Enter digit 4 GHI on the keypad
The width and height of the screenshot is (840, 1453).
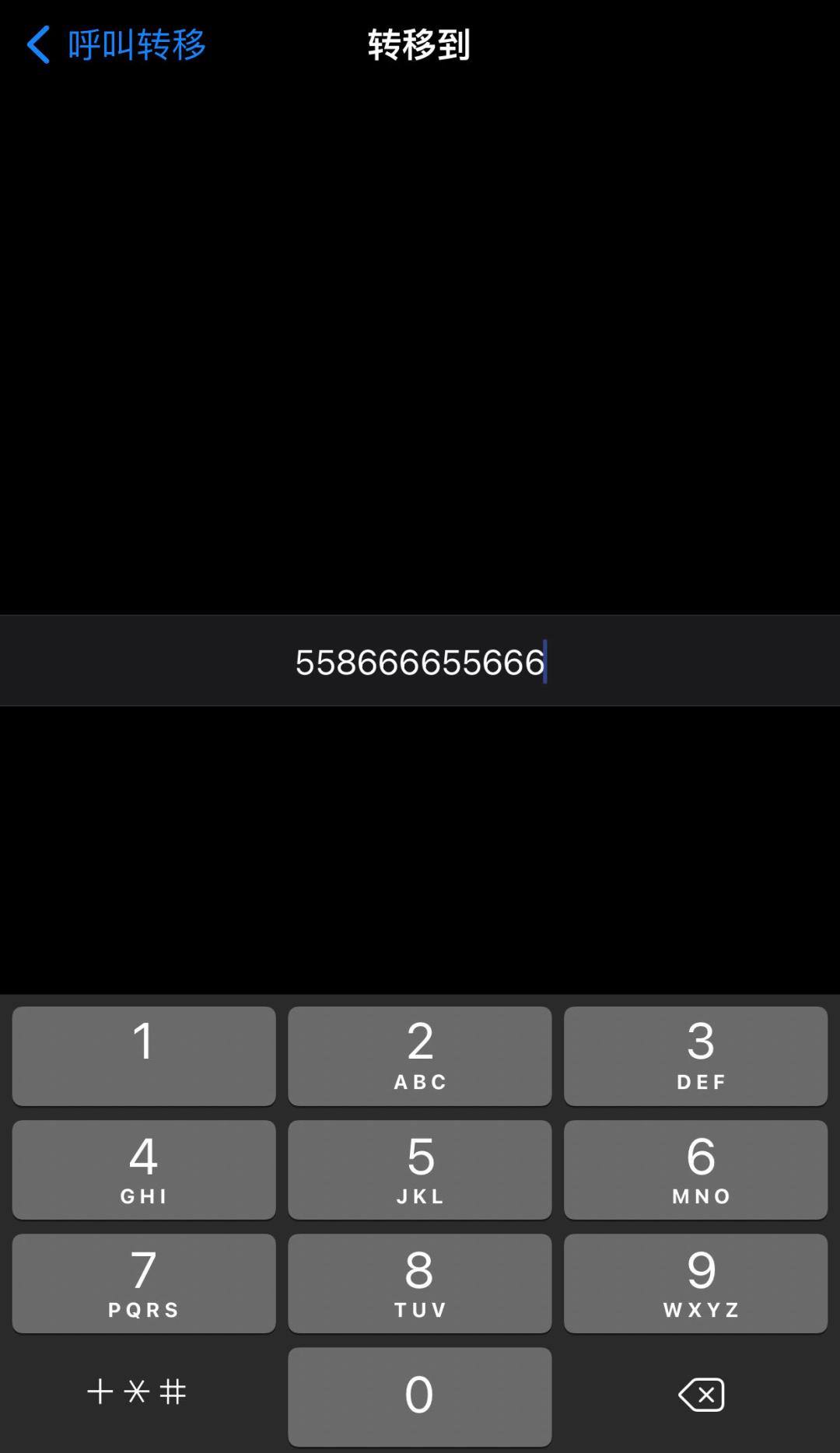[x=144, y=1169]
